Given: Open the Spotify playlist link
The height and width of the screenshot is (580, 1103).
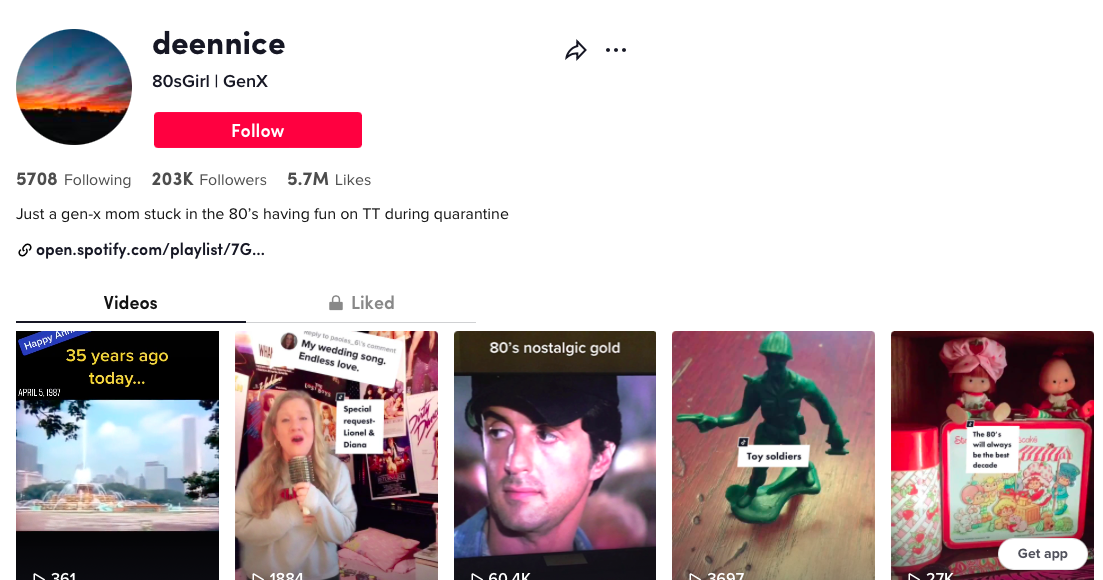Looking at the screenshot, I should coord(150,250).
